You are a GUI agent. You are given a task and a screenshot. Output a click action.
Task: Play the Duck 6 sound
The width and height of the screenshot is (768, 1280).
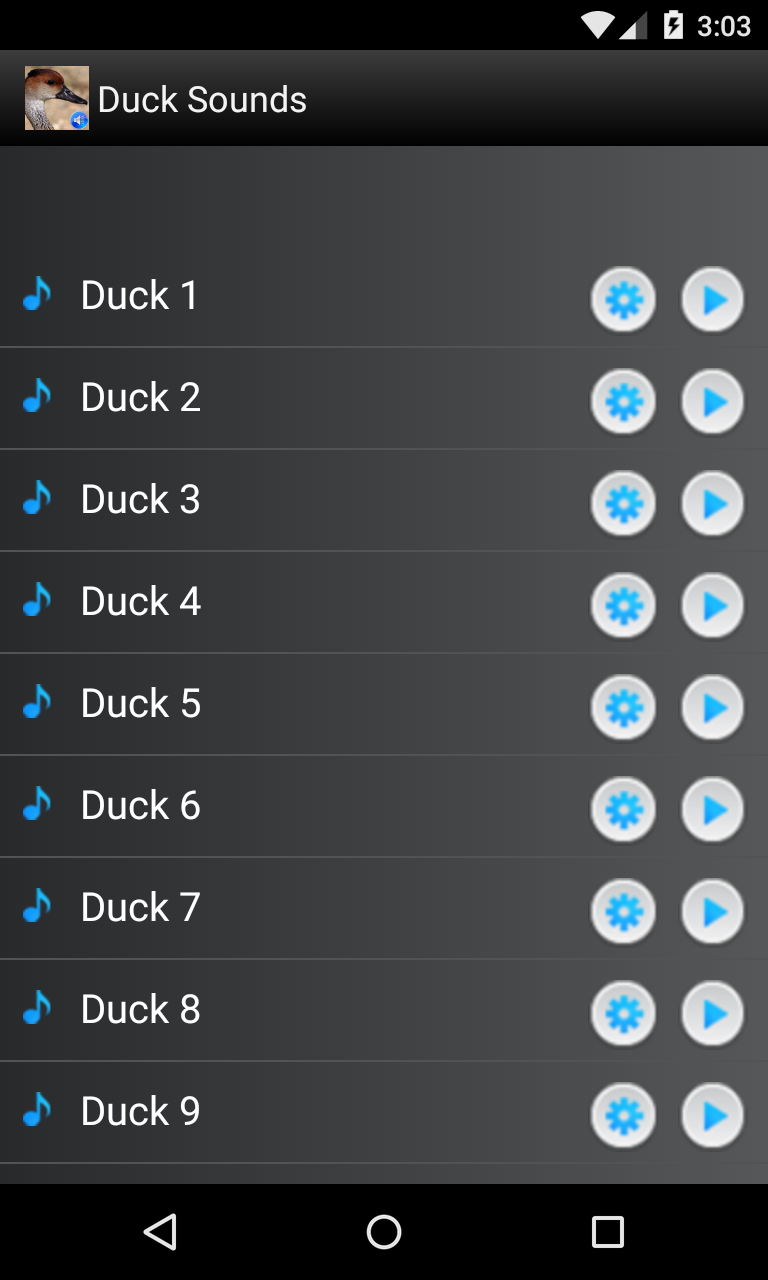click(712, 809)
